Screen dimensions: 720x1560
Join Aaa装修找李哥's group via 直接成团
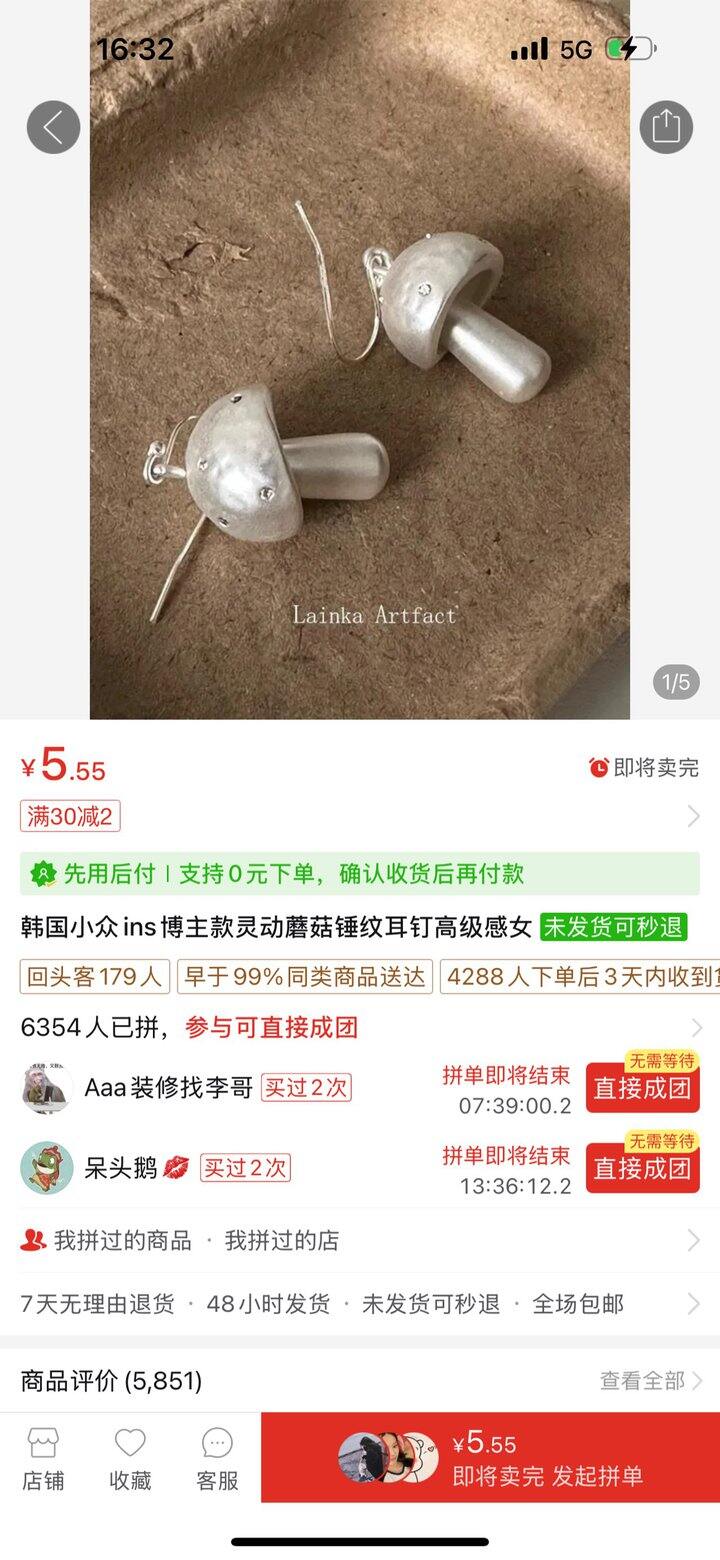[x=642, y=1088]
